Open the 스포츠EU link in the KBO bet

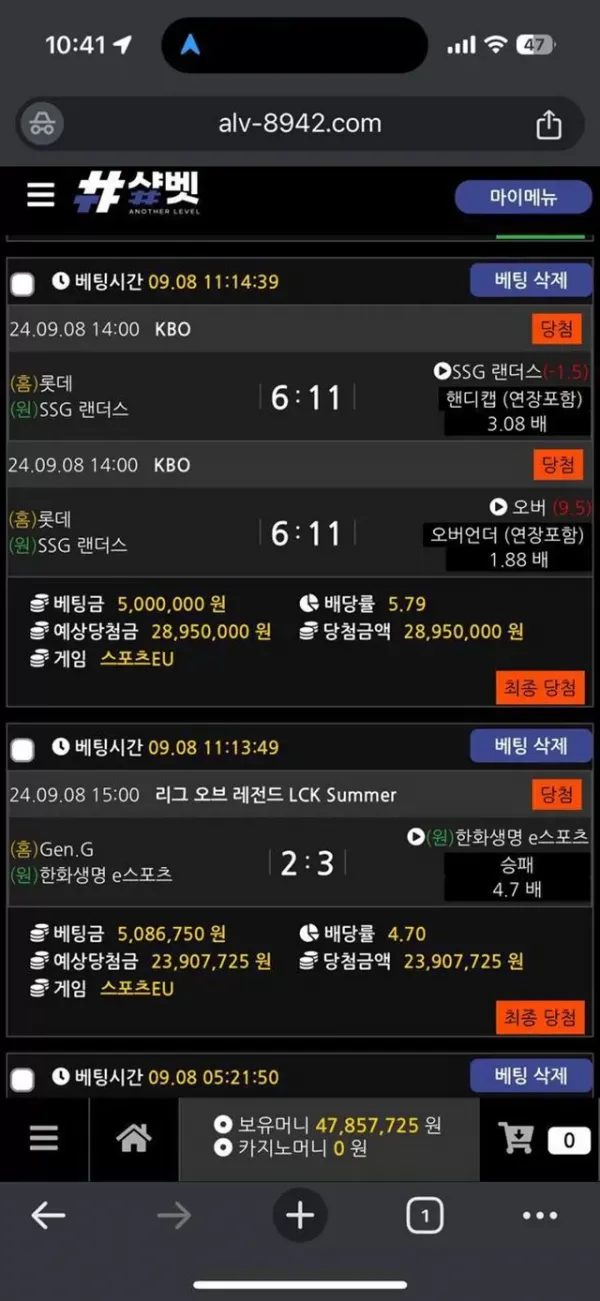pyautogui.click(x=137, y=659)
